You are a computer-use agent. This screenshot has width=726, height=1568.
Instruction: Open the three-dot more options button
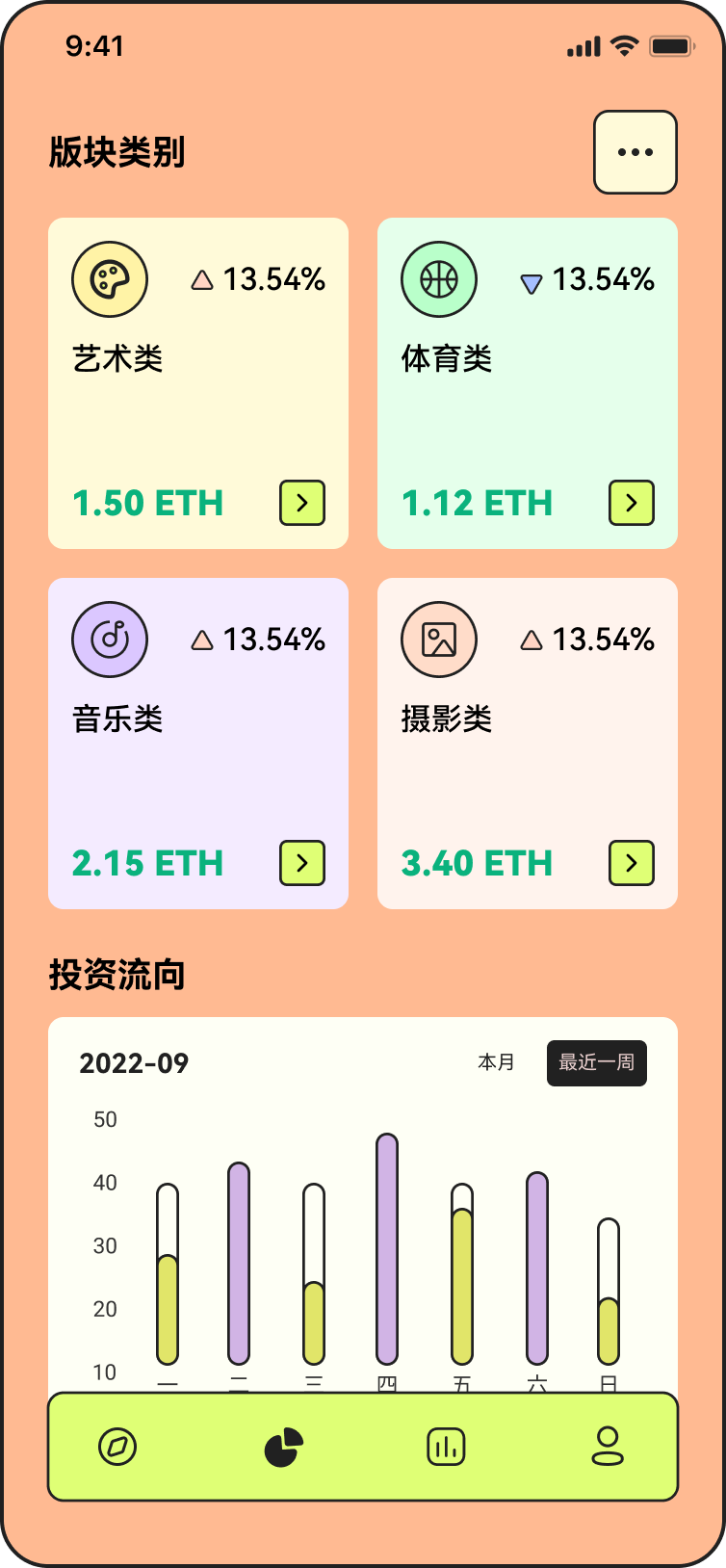tap(635, 152)
